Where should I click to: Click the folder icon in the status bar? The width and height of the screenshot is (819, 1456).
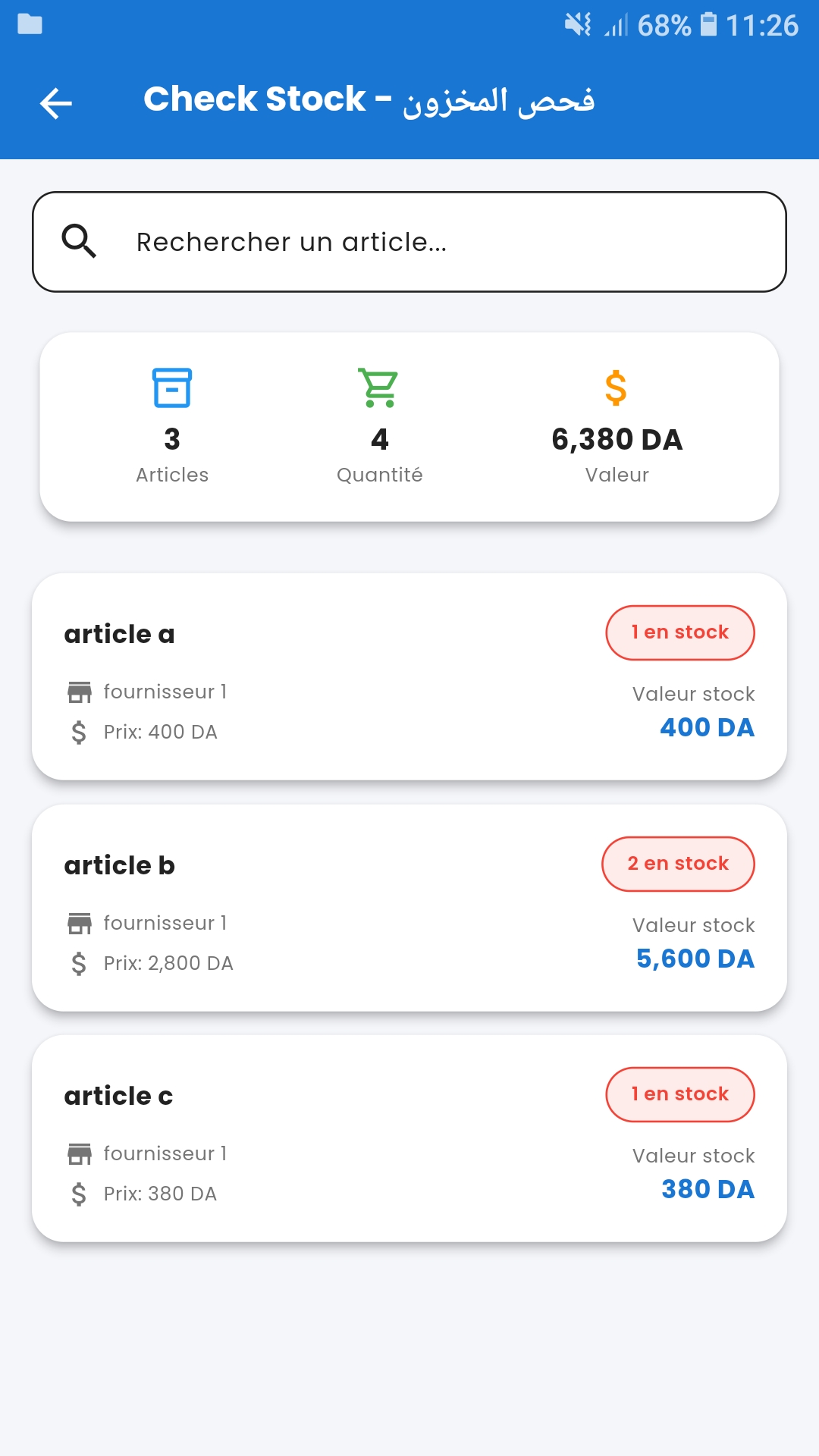[x=28, y=25]
